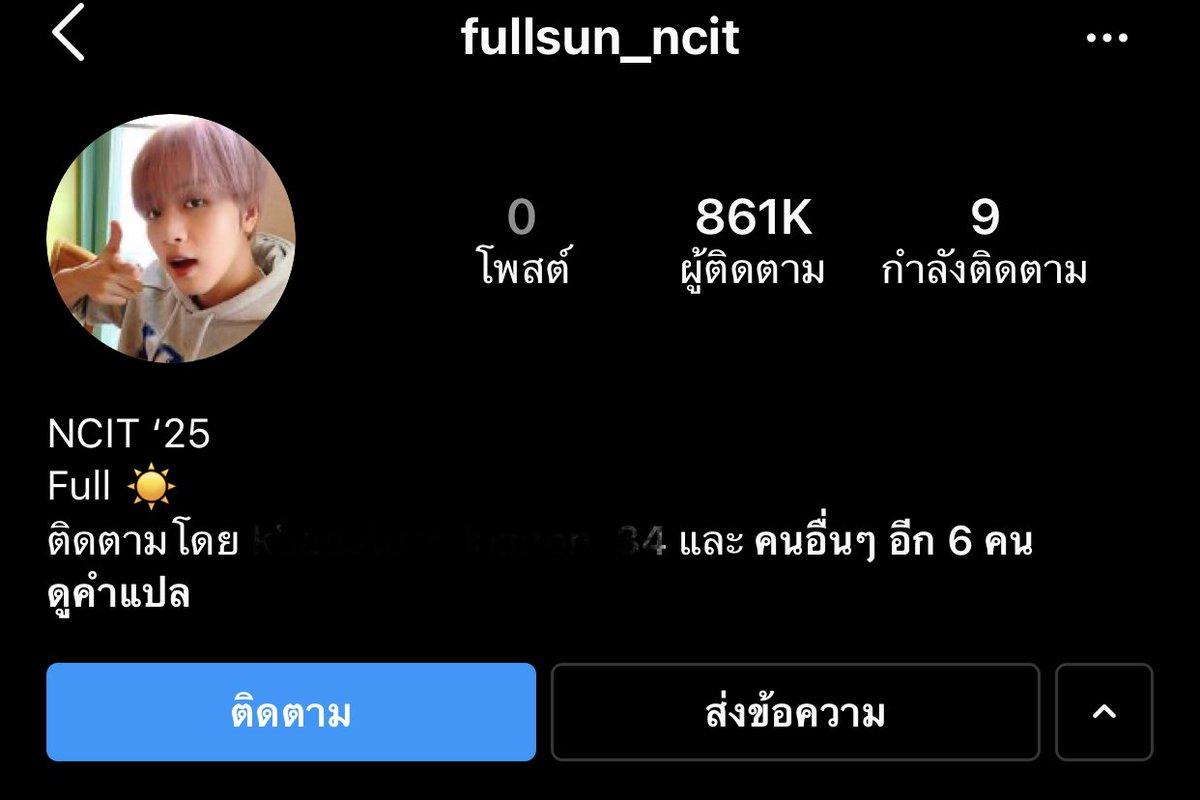This screenshot has height=800, width=1200.
Task: Send a message via ส่งข้อความ
Action: [x=795, y=712]
